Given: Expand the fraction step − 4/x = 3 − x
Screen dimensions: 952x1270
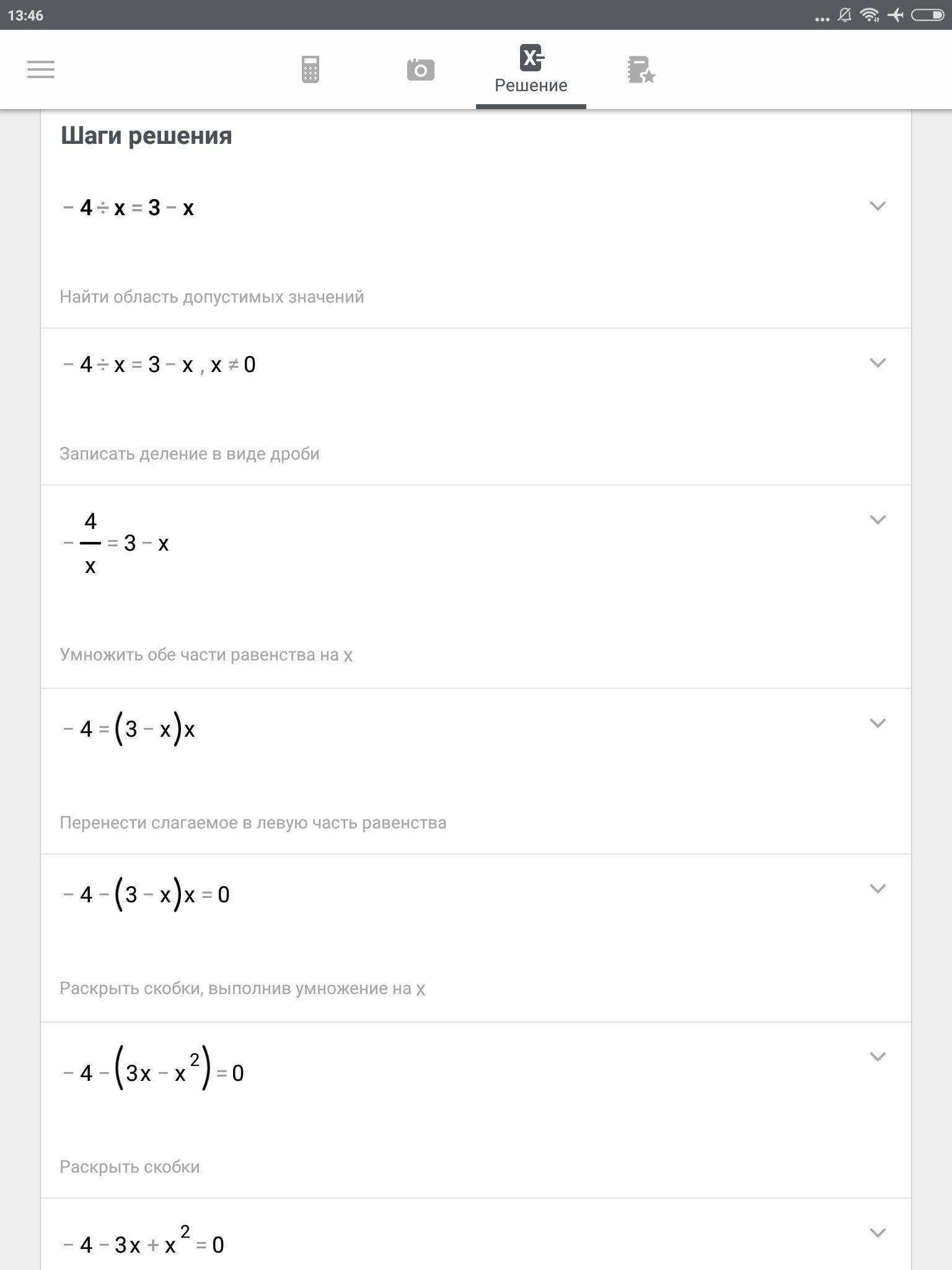Looking at the screenshot, I should (878, 520).
